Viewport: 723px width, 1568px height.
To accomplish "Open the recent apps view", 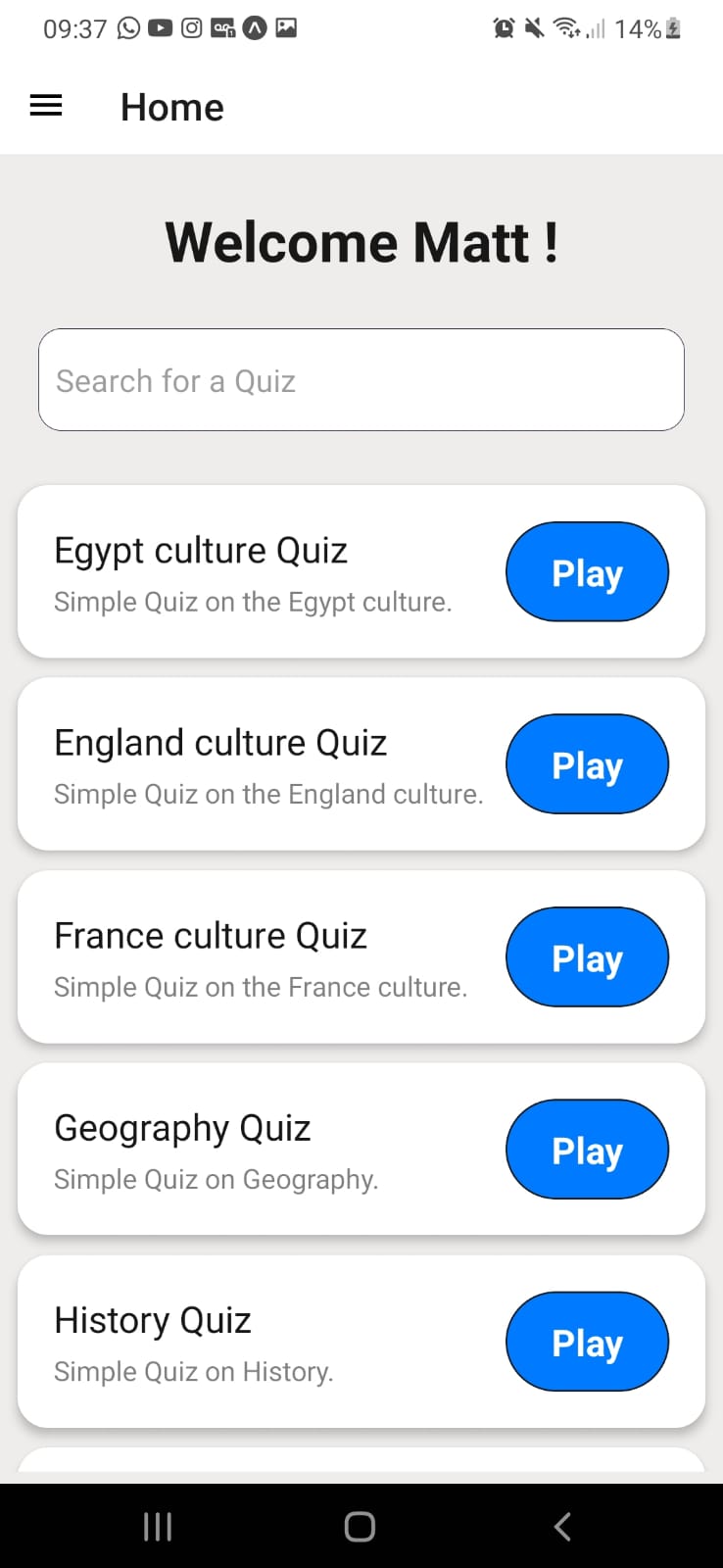I will click(158, 1526).
